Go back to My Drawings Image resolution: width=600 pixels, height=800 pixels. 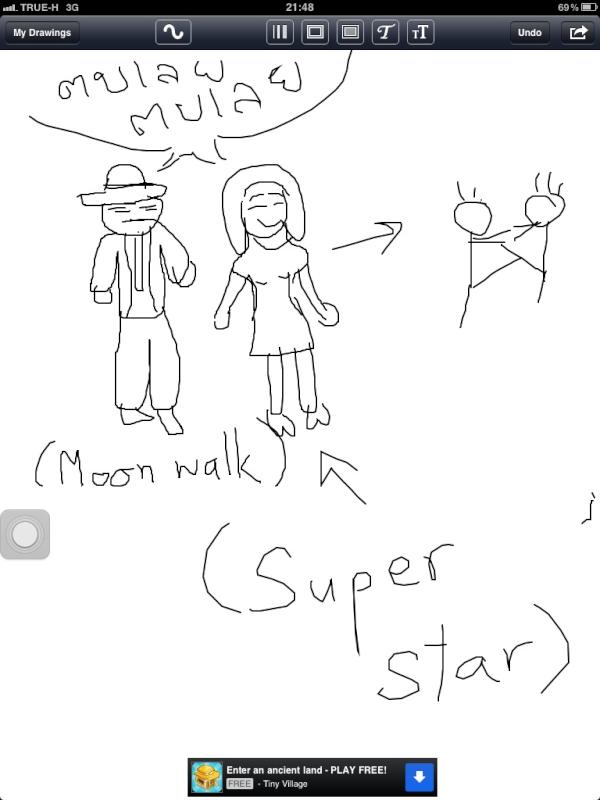pyautogui.click(x=42, y=32)
